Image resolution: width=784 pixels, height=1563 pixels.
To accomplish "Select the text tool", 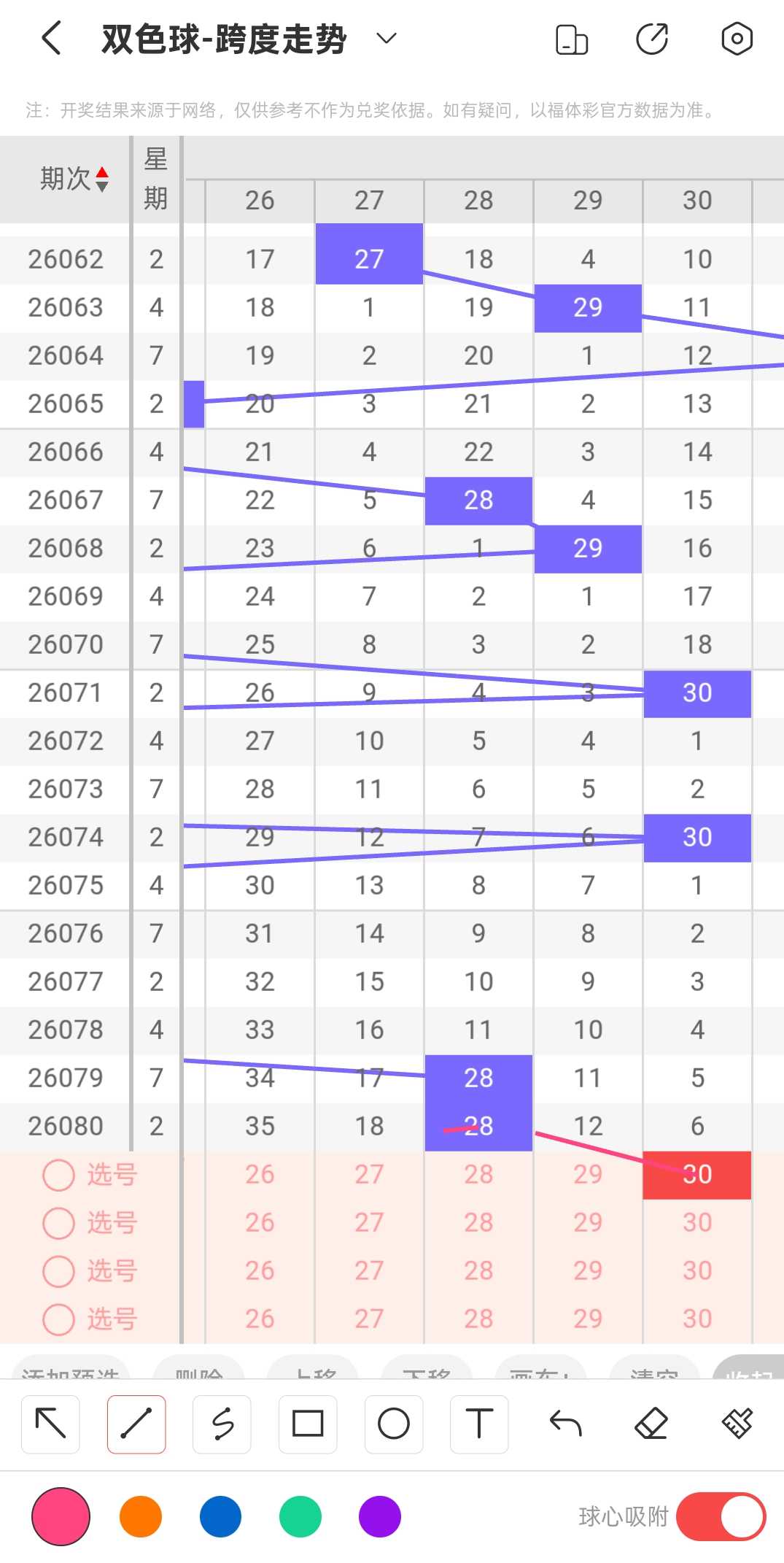I will click(479, 1424).
